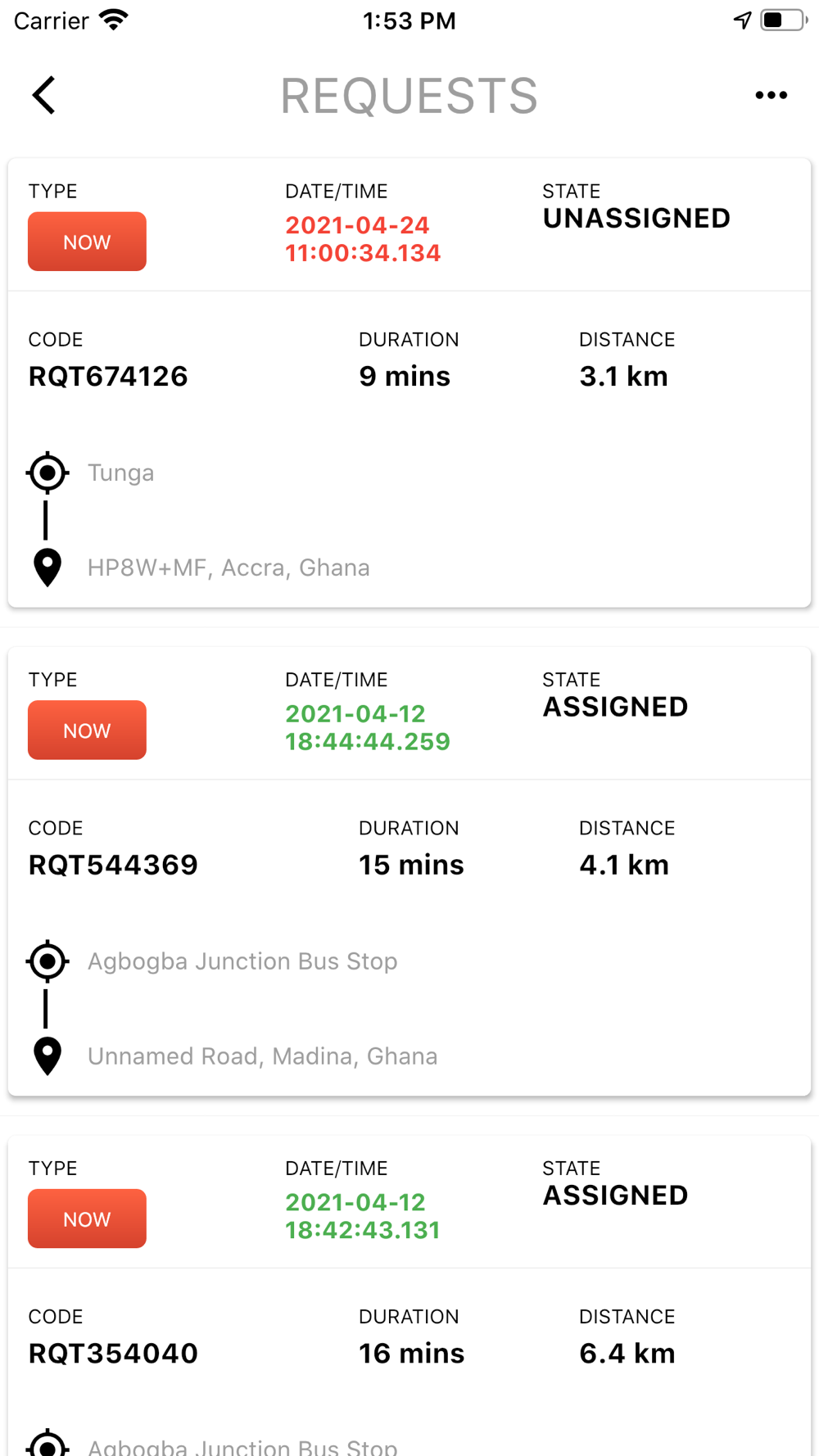Open the three-dot overflow menu

(771, 96)
